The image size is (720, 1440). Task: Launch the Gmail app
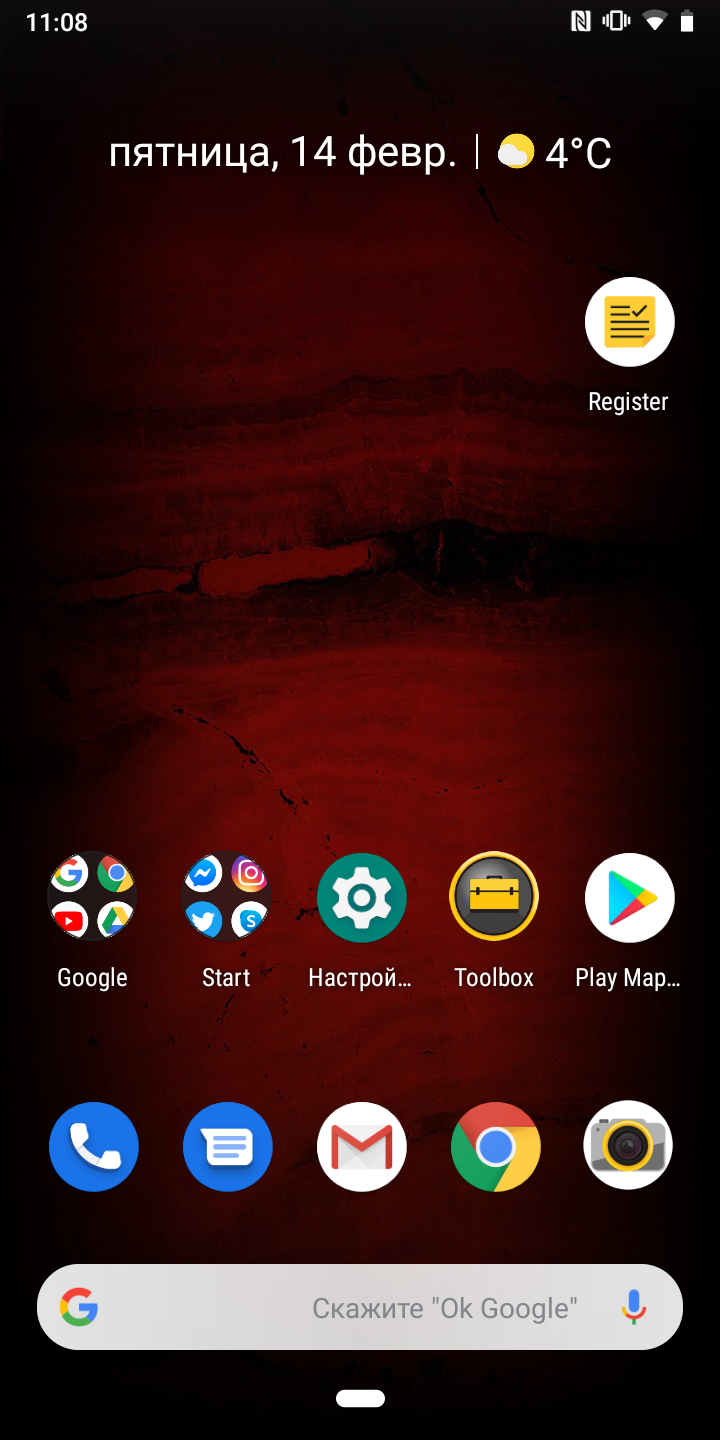point(361,1146)
